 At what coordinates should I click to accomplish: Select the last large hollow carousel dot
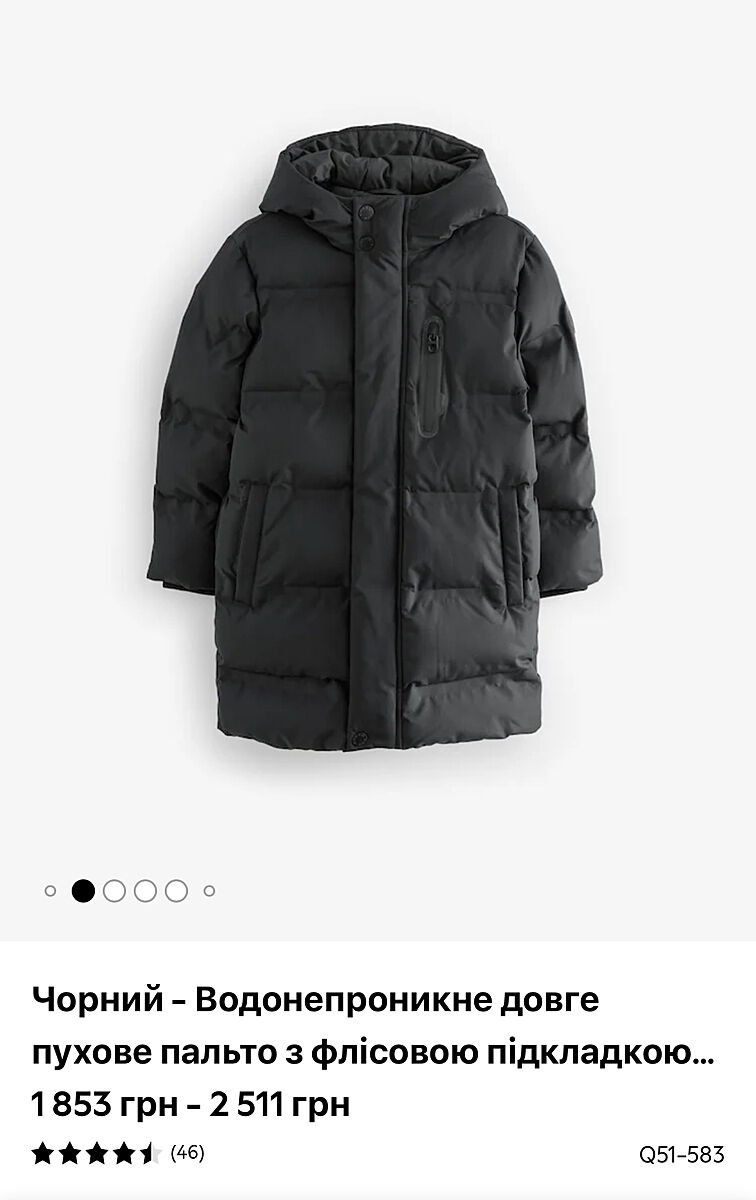176,890
